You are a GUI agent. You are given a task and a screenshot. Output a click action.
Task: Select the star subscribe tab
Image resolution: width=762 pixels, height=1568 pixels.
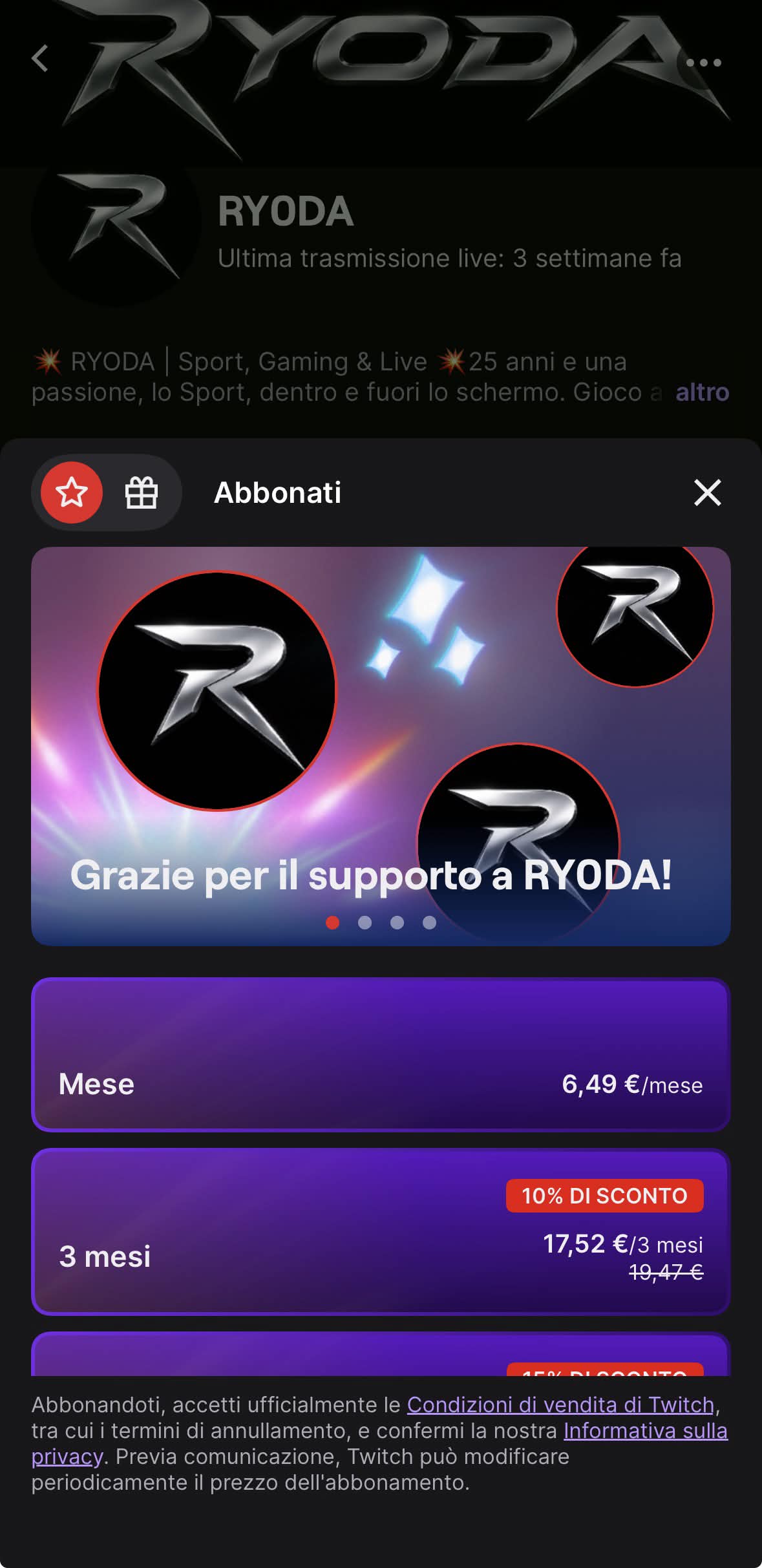tap(72, 493)
